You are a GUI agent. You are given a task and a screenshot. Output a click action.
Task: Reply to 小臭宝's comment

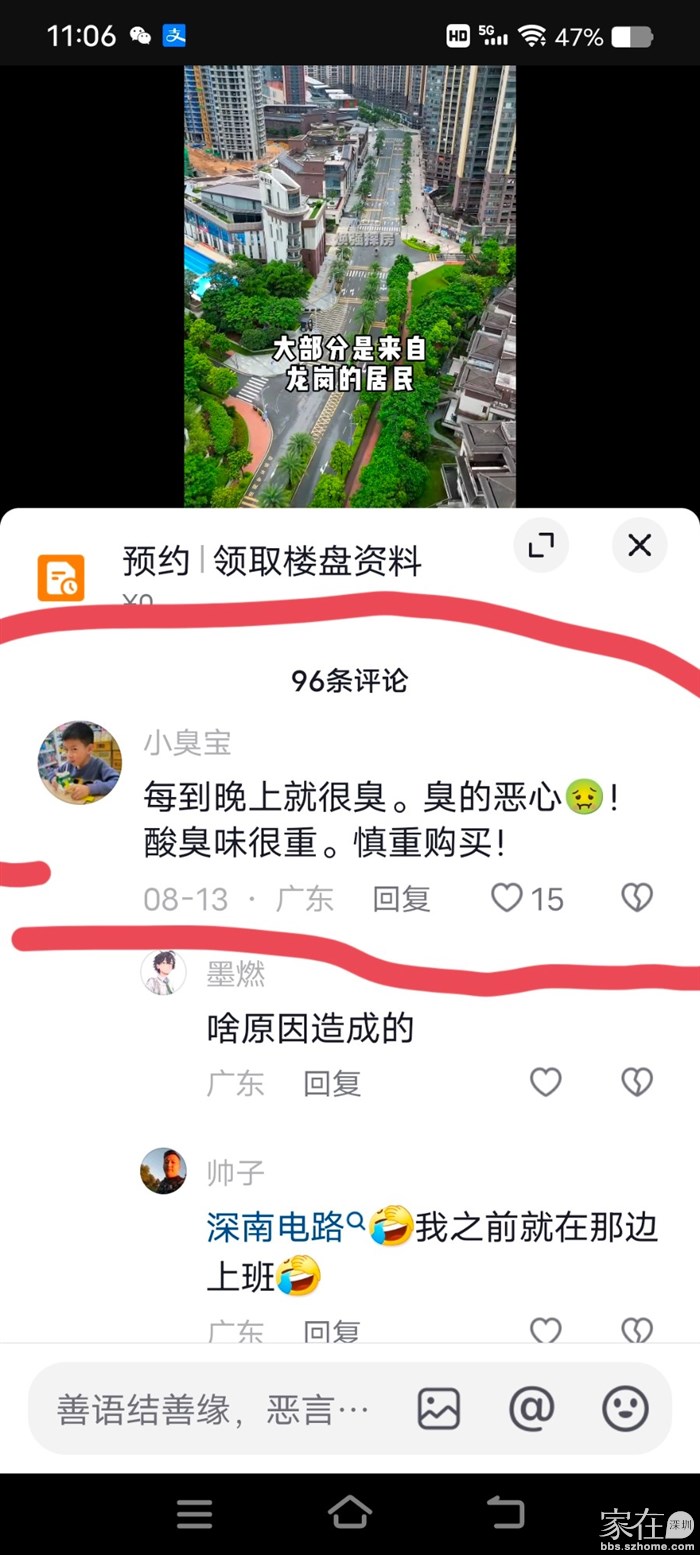[x=401, y=898]
